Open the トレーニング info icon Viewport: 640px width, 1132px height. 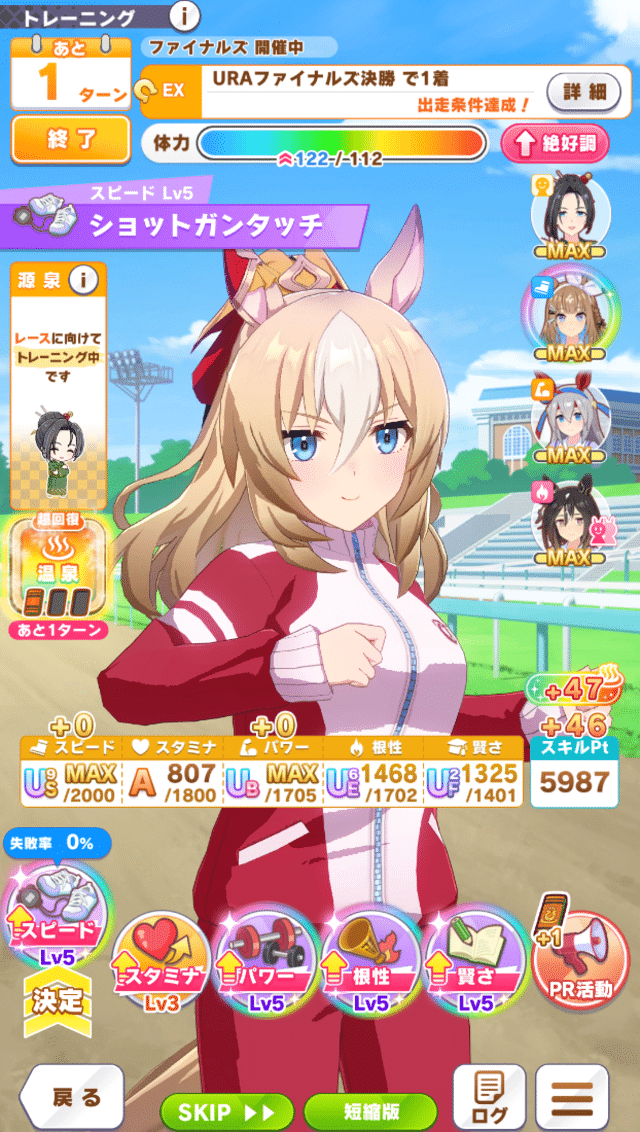pos(186,16)
